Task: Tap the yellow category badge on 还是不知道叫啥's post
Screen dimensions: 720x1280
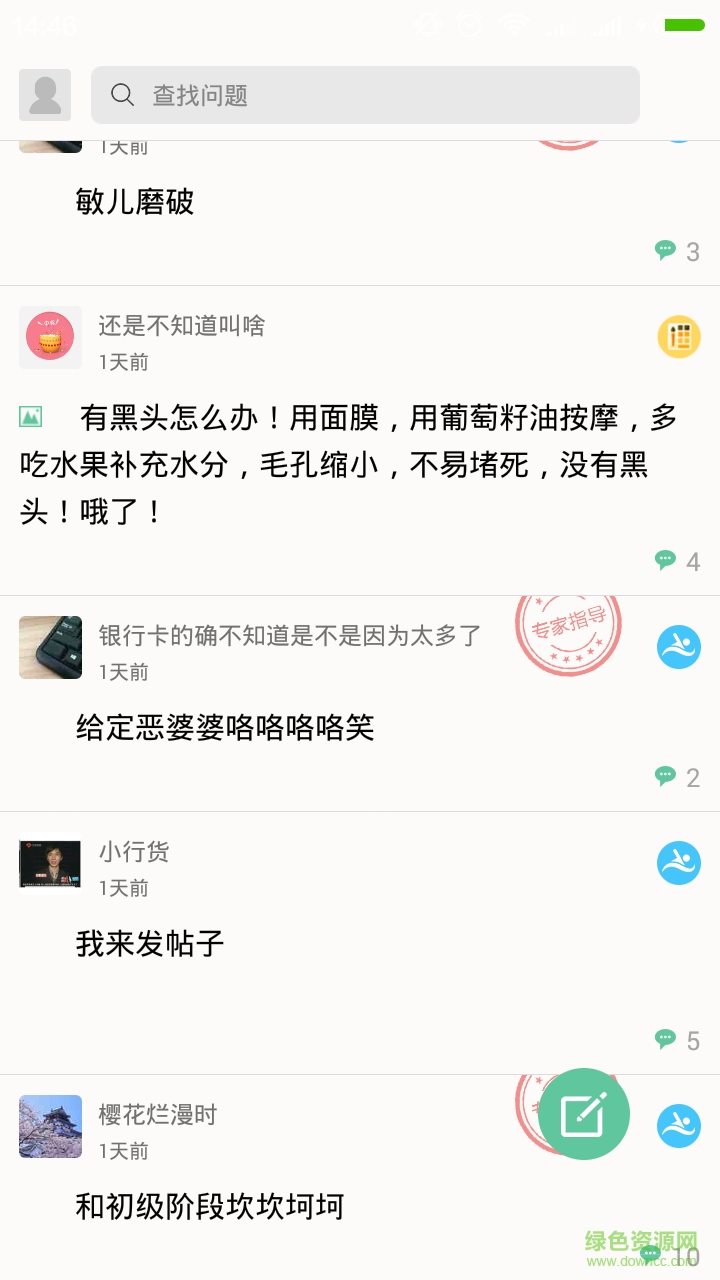Action: click(679, 337)
